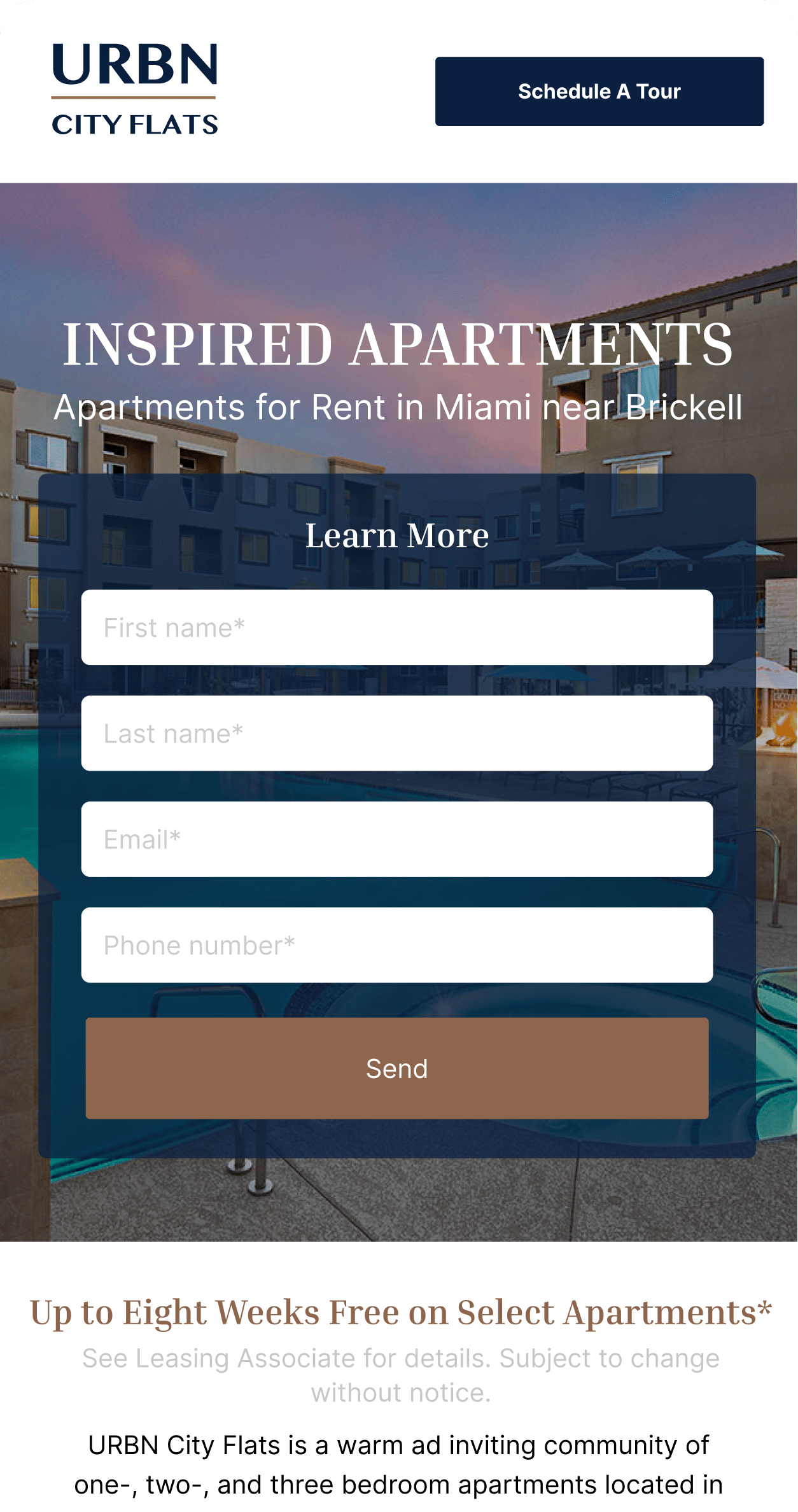Image resolution: width=798 pixels, height=1512 pixels.
Task: Click the INSPIRED APARTMENTS headline
Action: point(398,346)
